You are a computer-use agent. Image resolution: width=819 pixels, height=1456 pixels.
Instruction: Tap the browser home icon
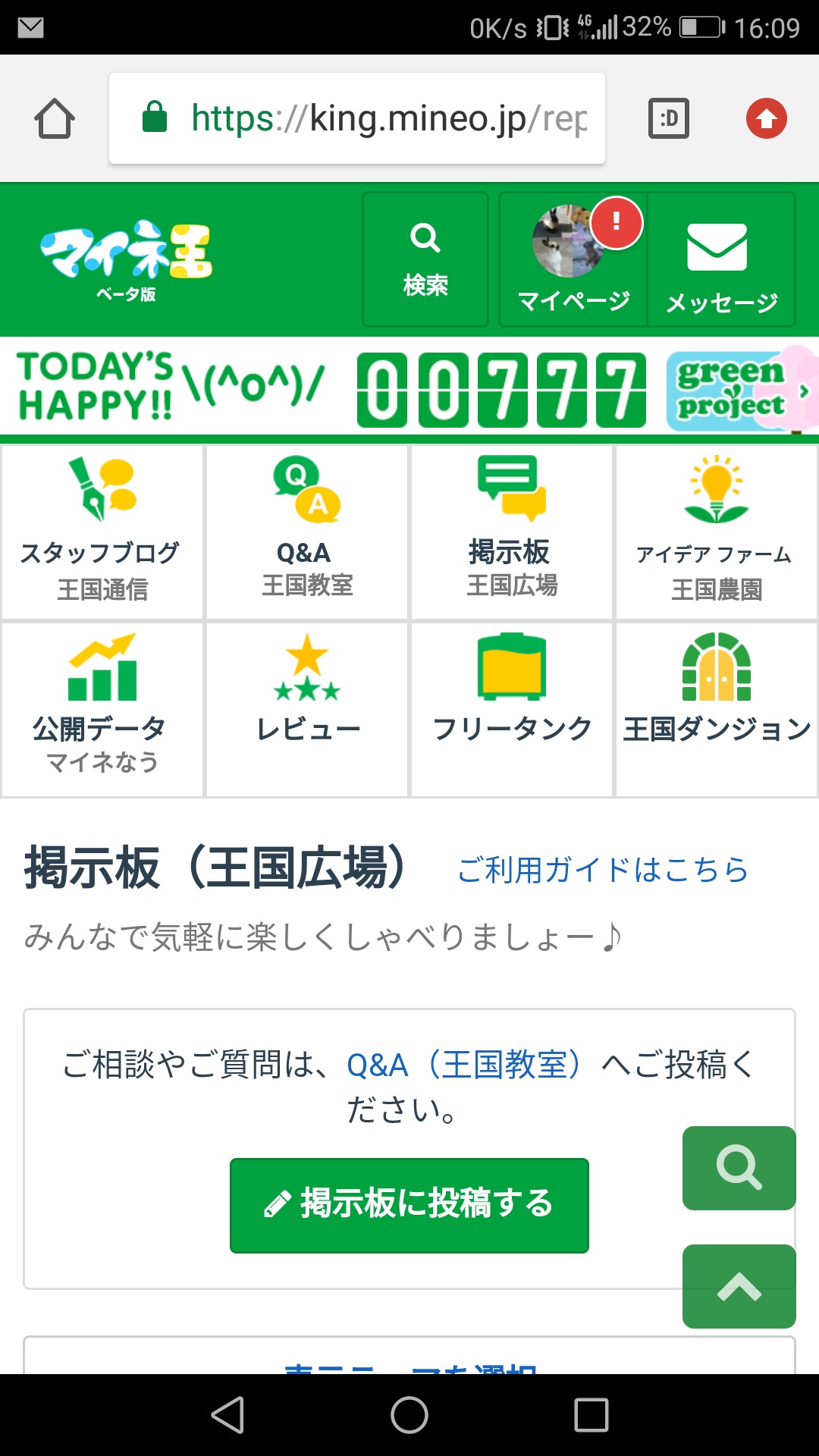(x=55, y=119)
